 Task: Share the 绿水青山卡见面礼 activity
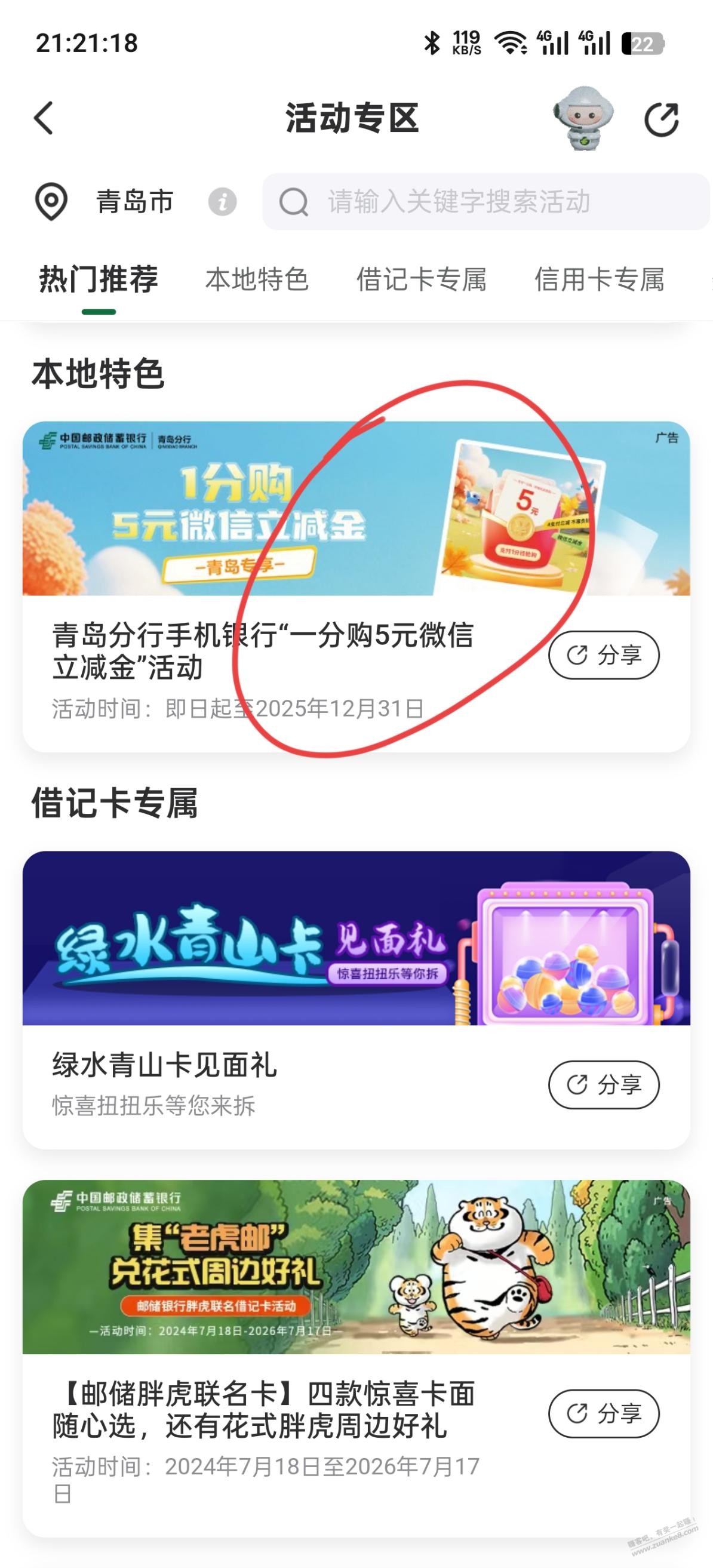coord(603,1085)
